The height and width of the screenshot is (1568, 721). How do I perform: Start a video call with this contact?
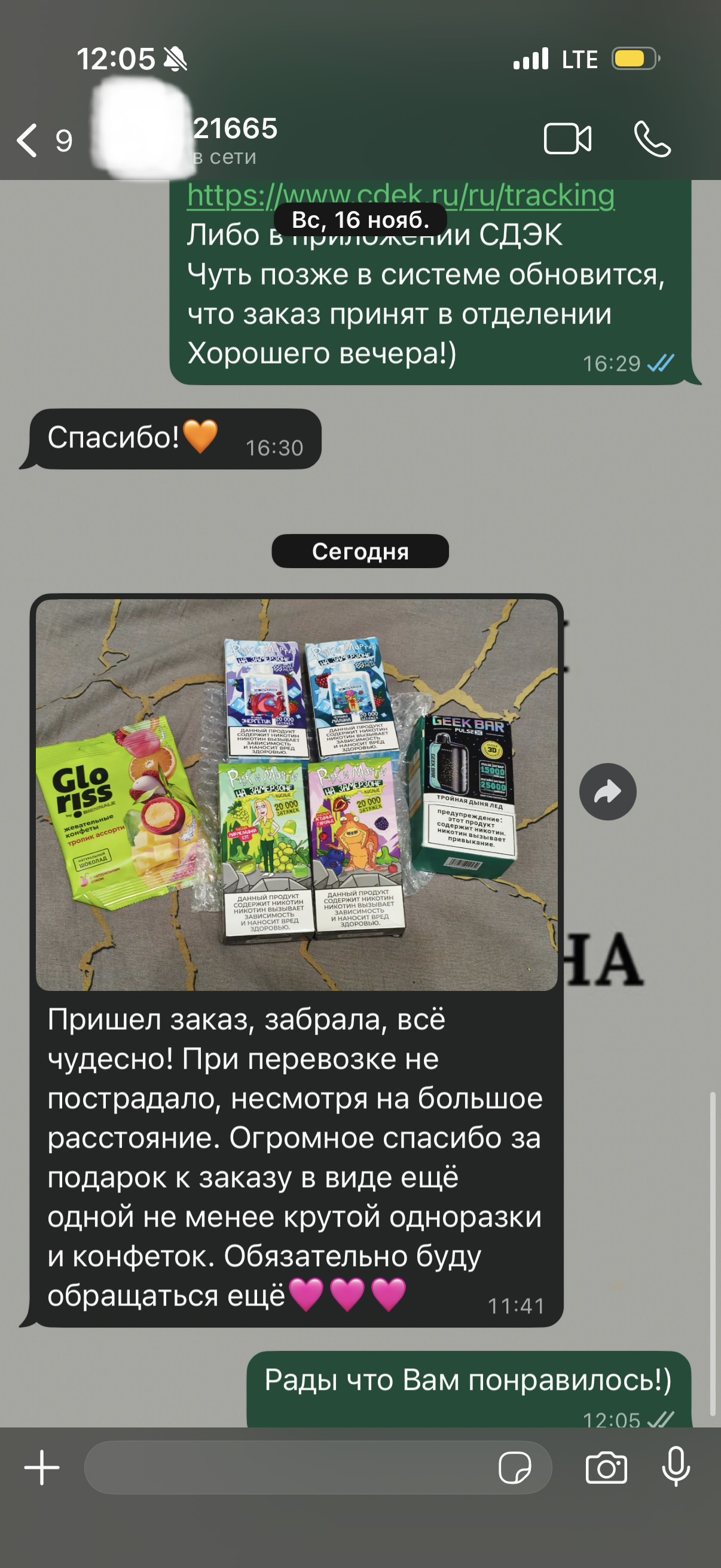click(567, 139)
